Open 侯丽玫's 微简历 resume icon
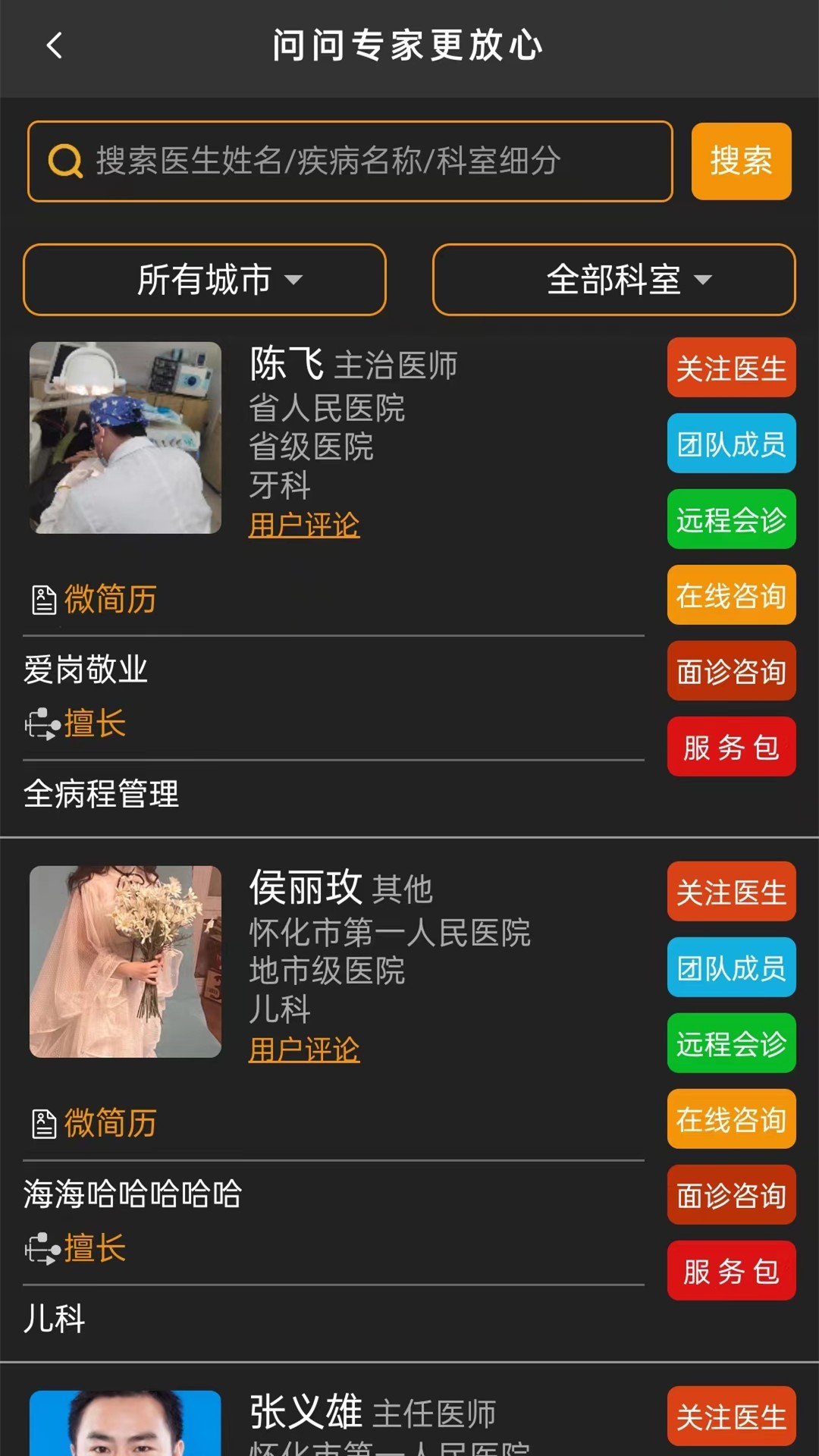The width and height of the screenshot is (819, 1456). click(x=43, y=1122)
